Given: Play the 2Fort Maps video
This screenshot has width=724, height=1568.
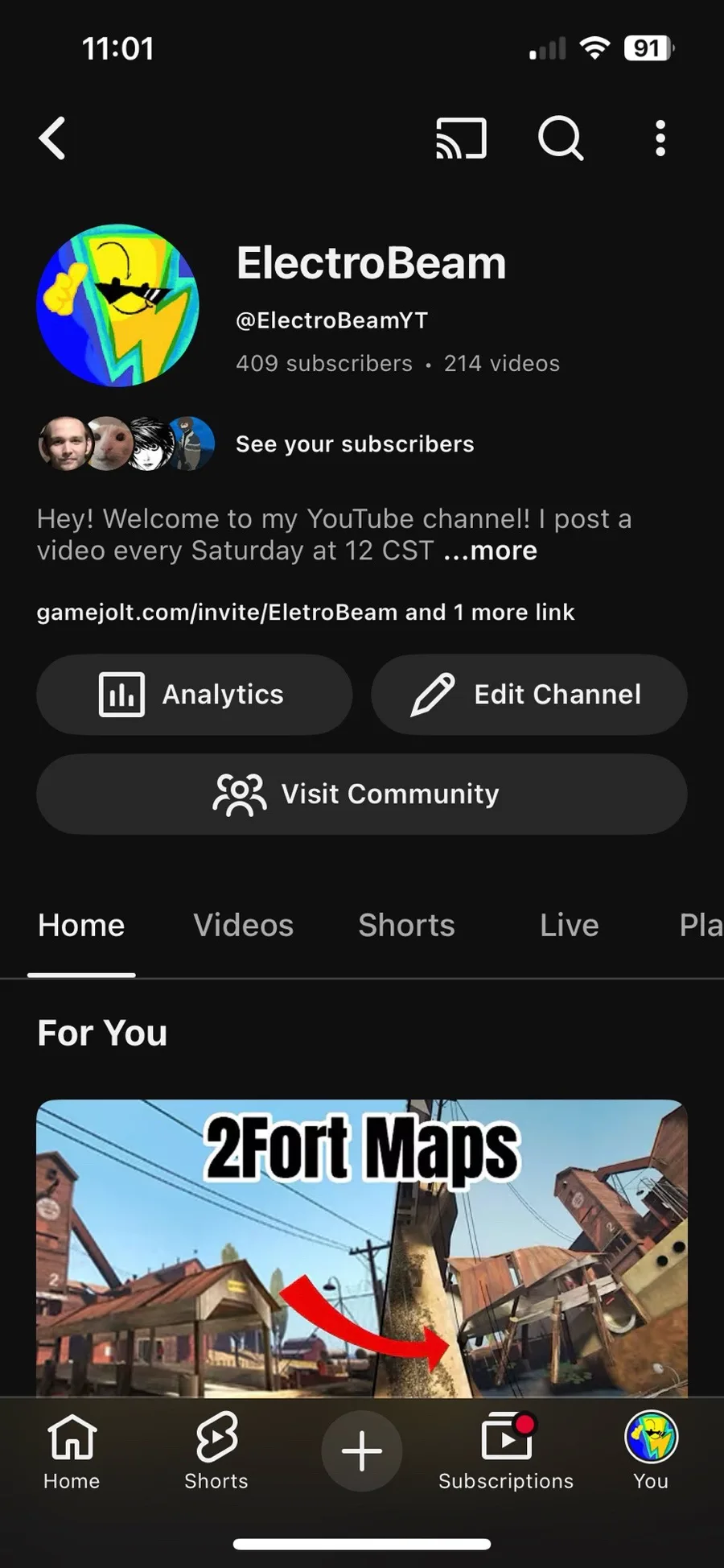Looking at the screenshot, I should click(x=362, y=1248).
